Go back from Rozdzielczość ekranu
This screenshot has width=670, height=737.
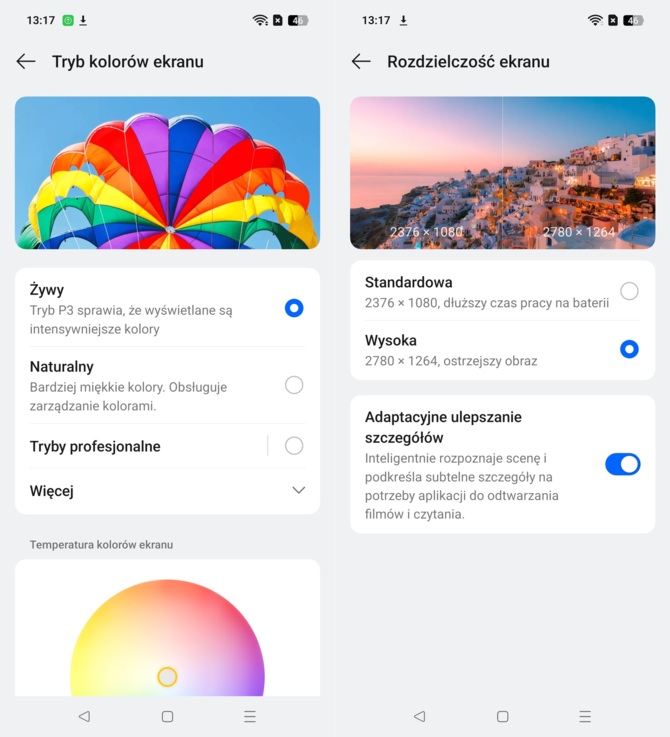click(x=361, y=62)
